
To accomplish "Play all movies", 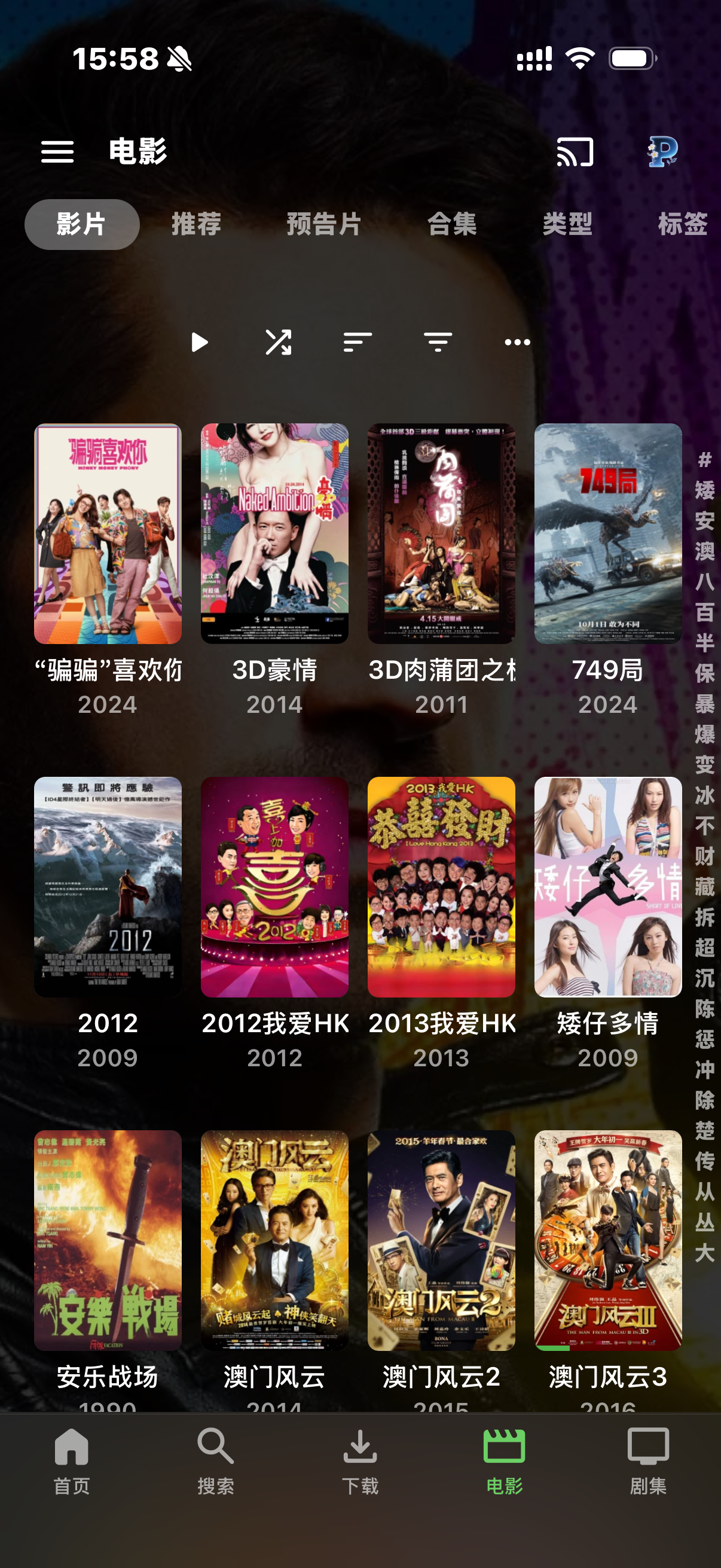I will tap(199, 342).
